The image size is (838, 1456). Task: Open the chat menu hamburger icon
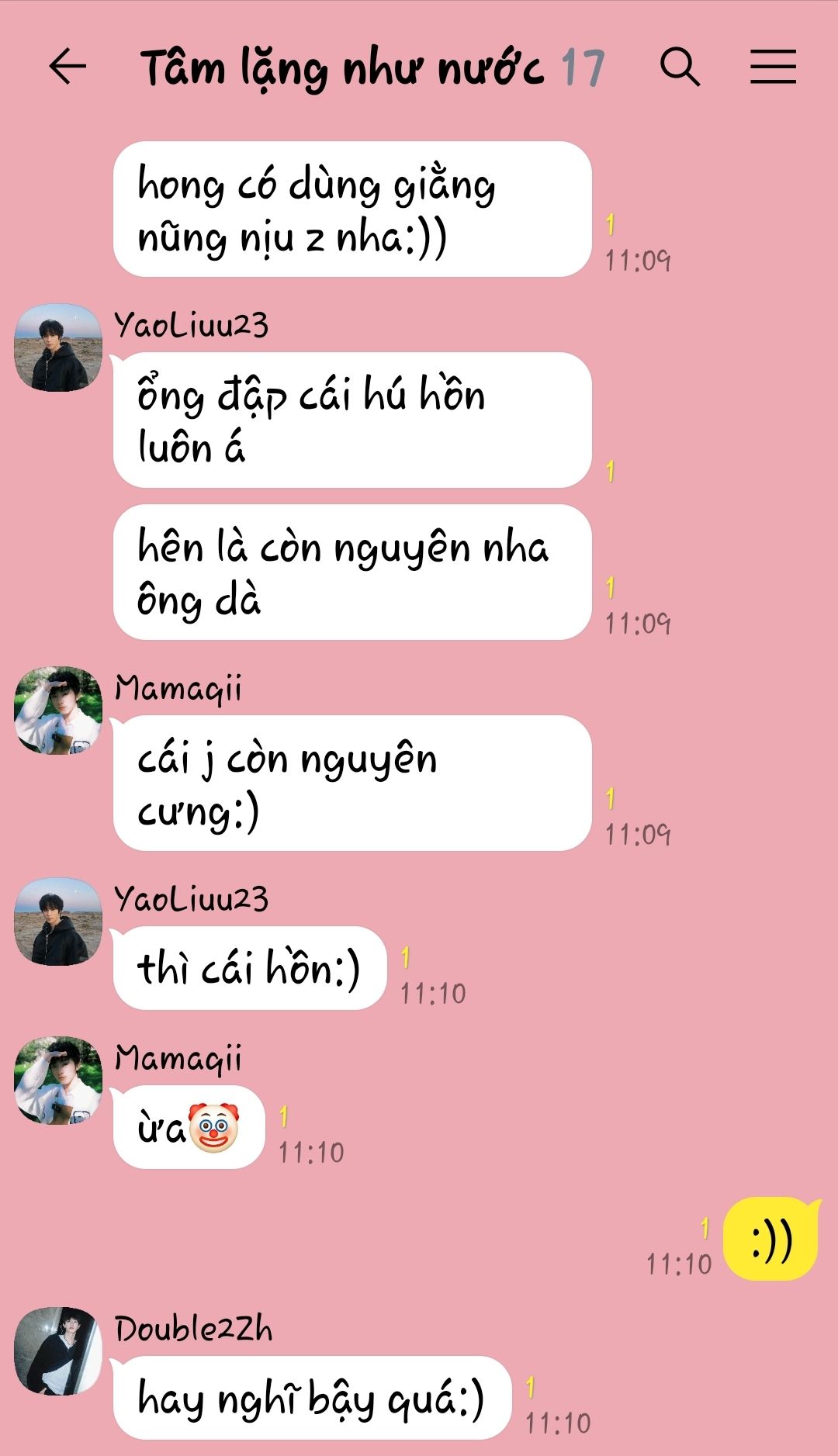(x=773, y=67)
